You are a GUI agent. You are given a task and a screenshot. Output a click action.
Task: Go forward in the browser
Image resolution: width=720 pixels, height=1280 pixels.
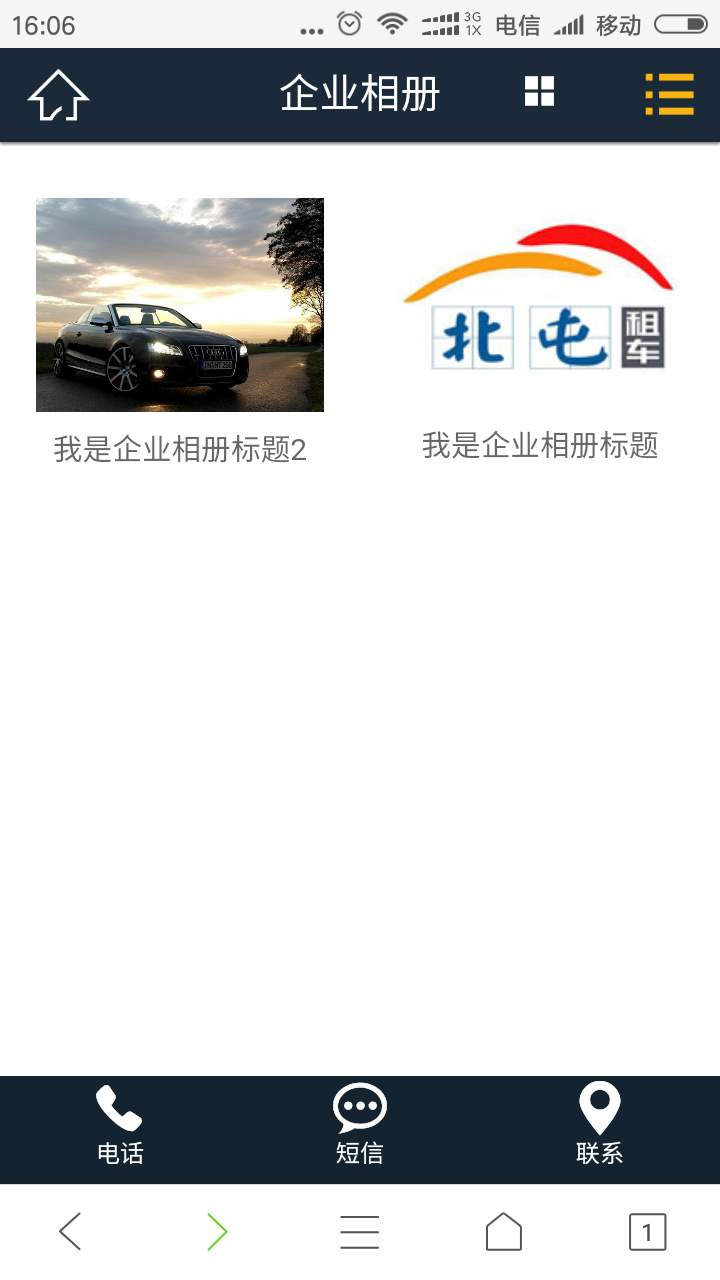(x=217, y=1232)
